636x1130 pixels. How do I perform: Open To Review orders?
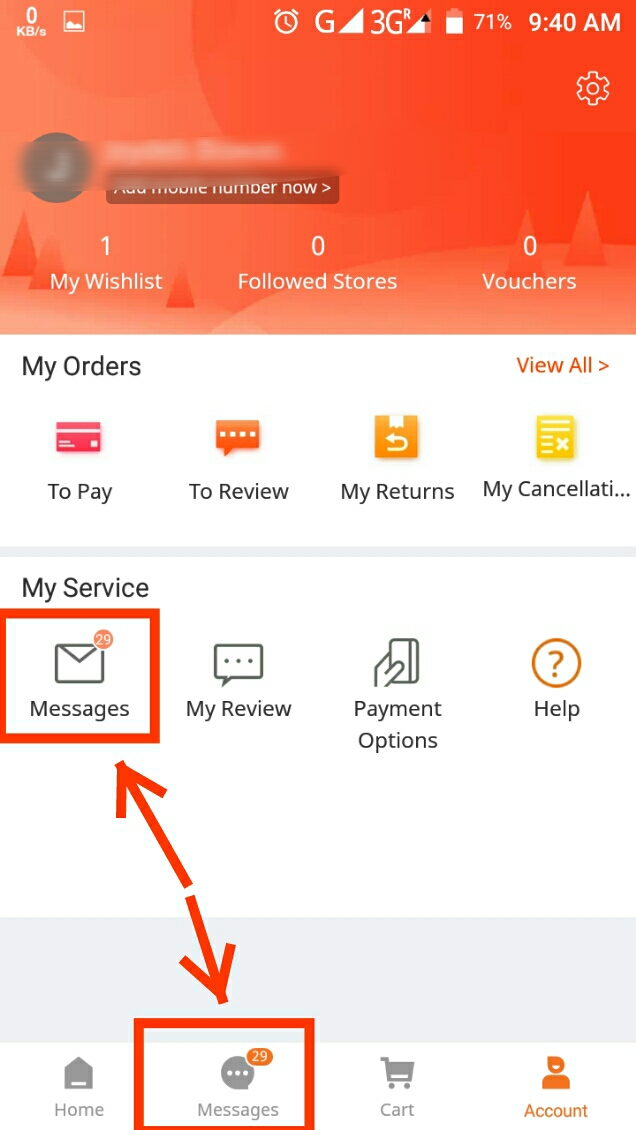pyautogui.click(x=238, y=458)
